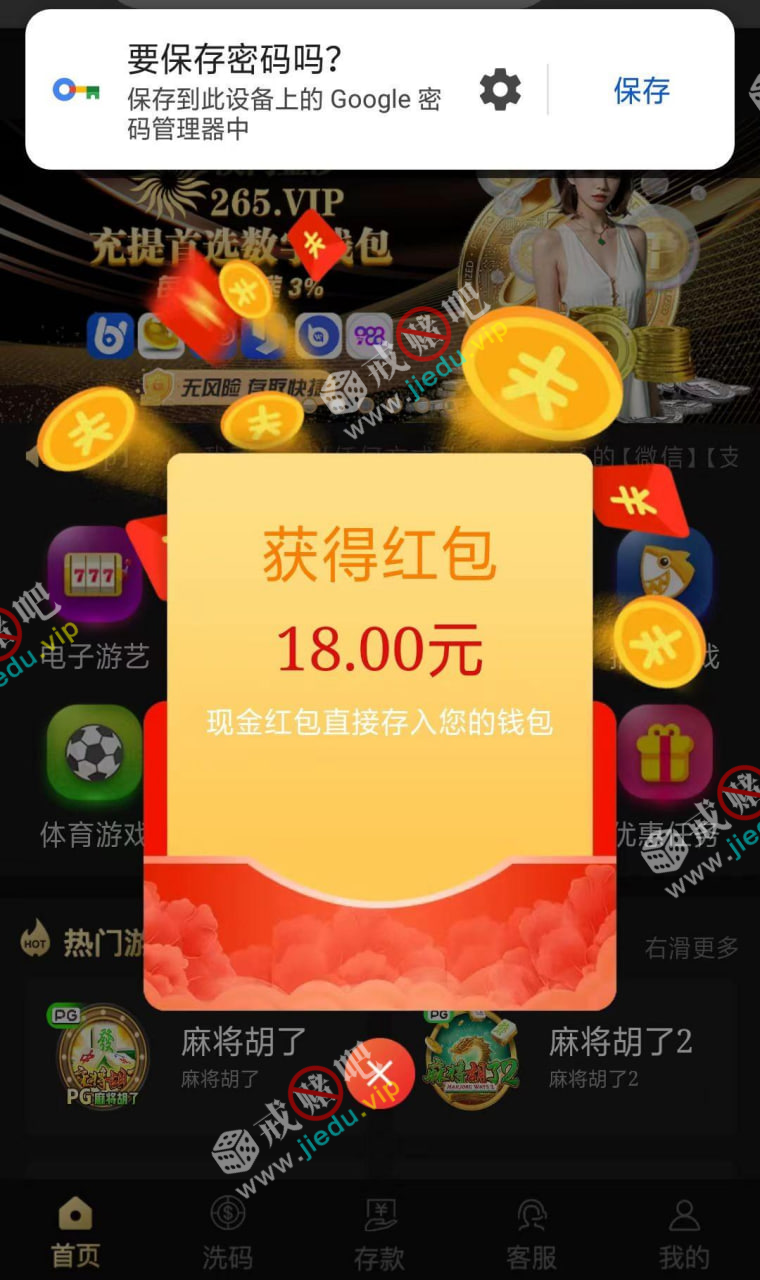
Task: Save the password to Google manager
Action: pyautogui.click(x=641, y=91)
